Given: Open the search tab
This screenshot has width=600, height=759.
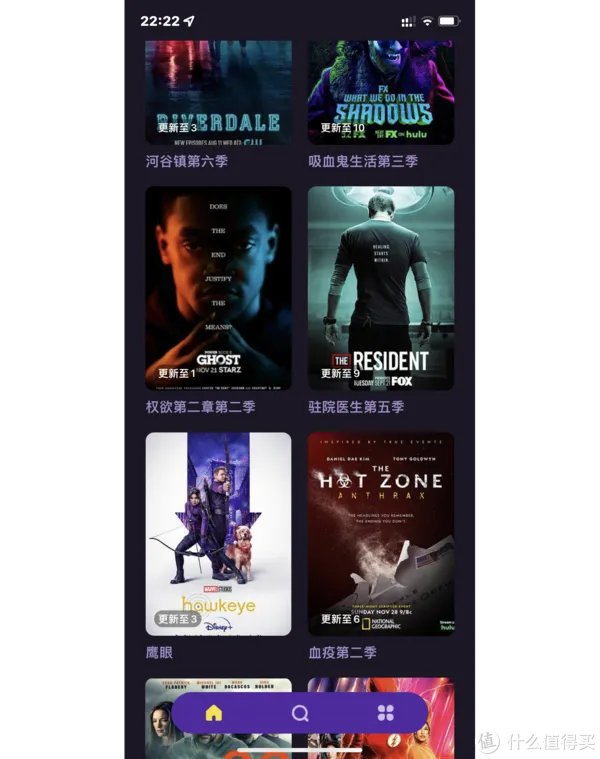Looking at the screenshot, I should coord(300,714).
